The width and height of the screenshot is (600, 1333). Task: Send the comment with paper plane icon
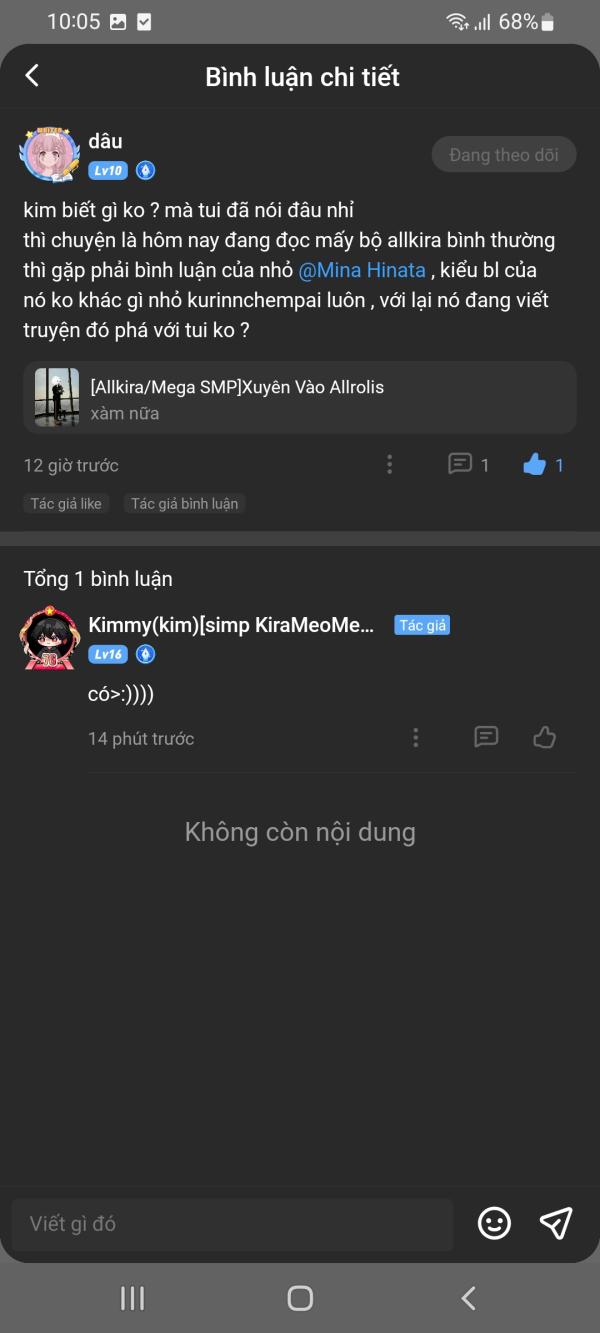(556, 1223)
